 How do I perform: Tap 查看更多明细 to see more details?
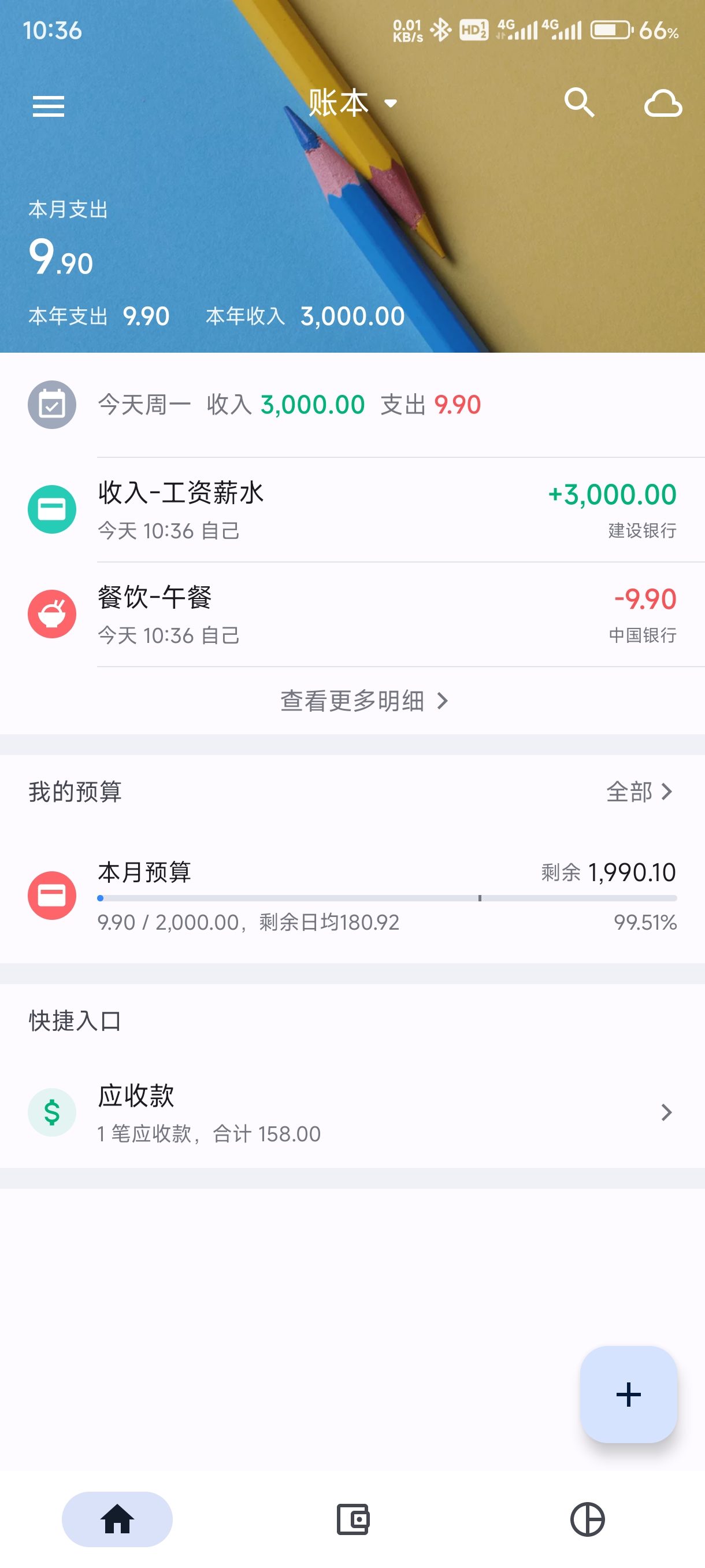click(363, 701)
